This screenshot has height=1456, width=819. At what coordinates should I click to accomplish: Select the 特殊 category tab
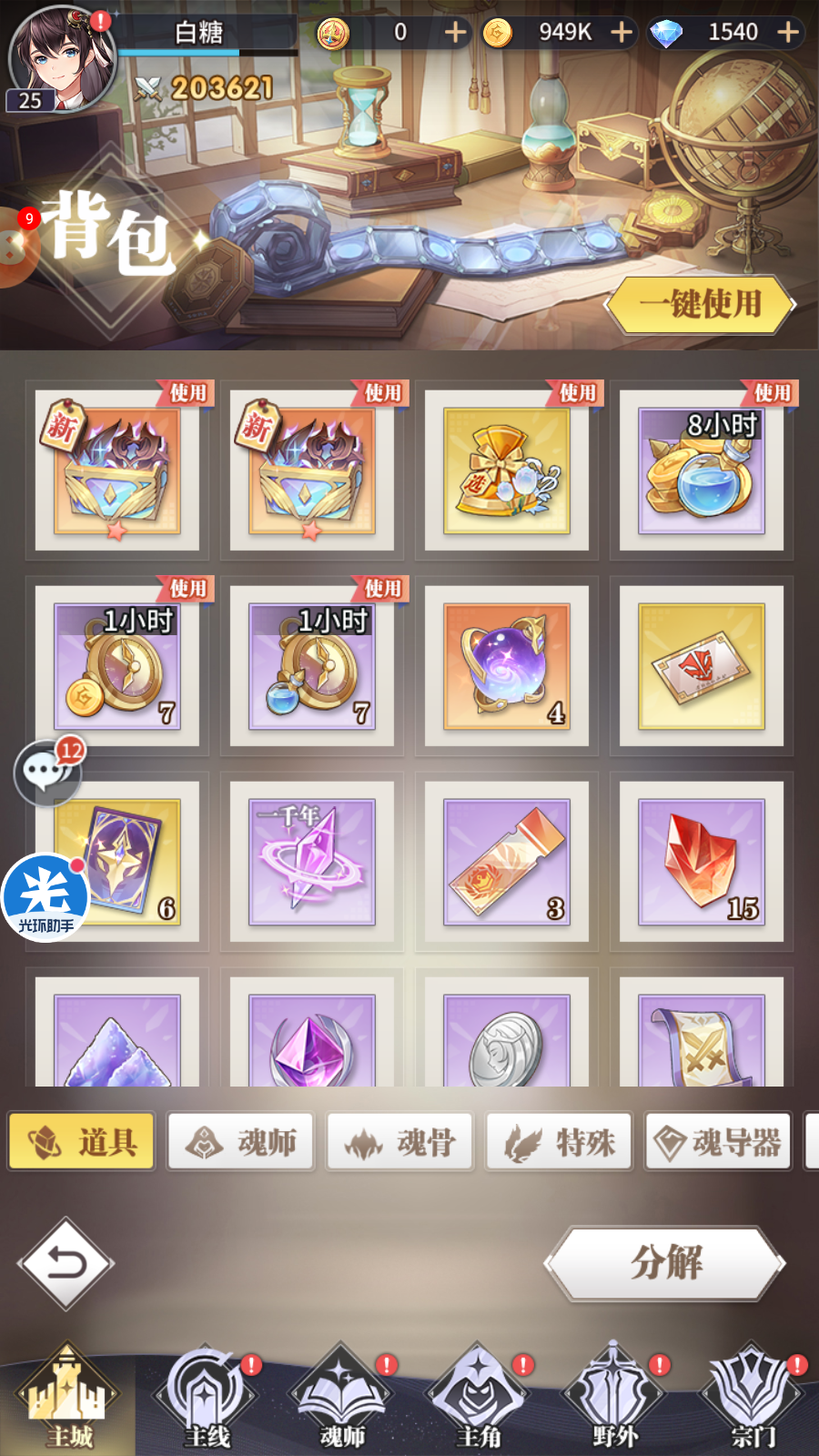click(x=560, y=1141)
